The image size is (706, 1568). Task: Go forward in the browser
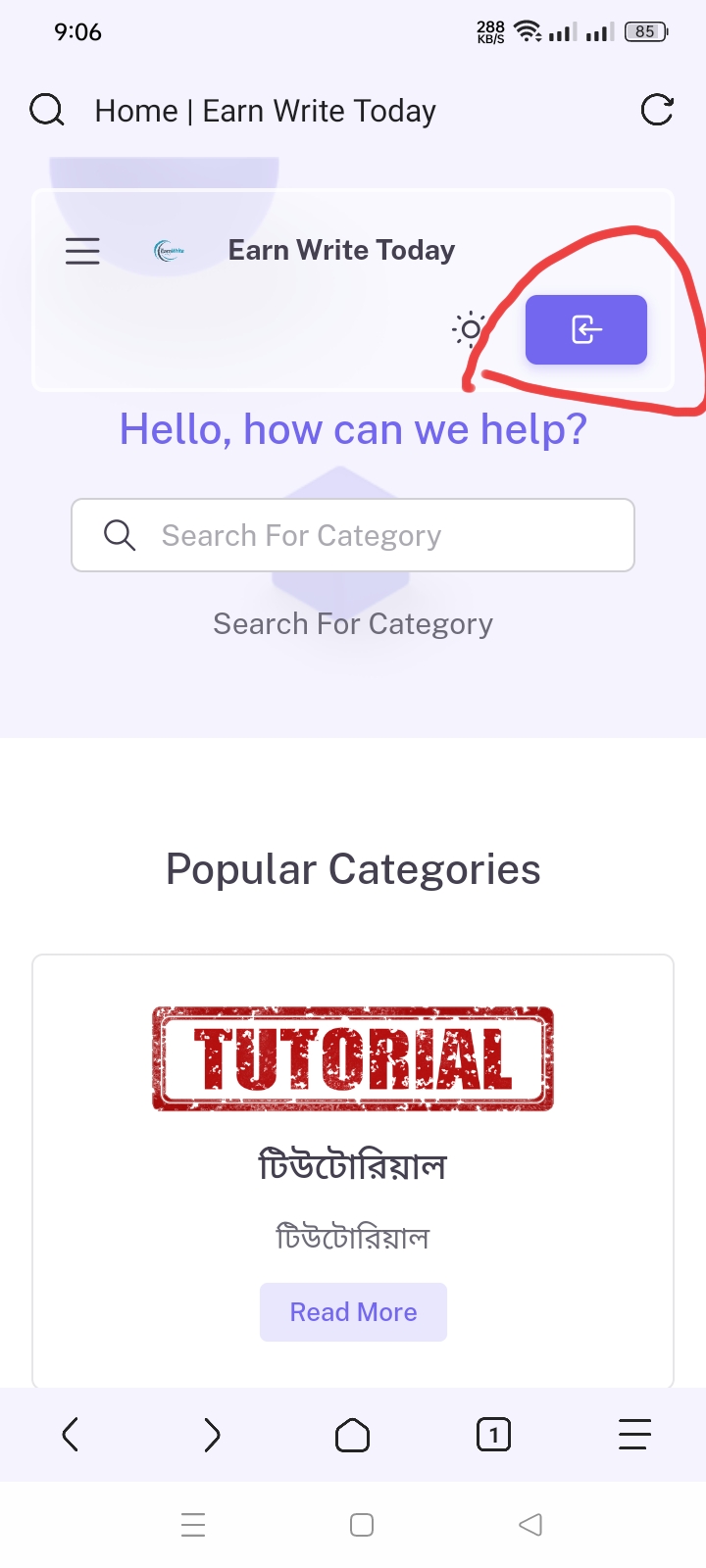(212, 1435)
